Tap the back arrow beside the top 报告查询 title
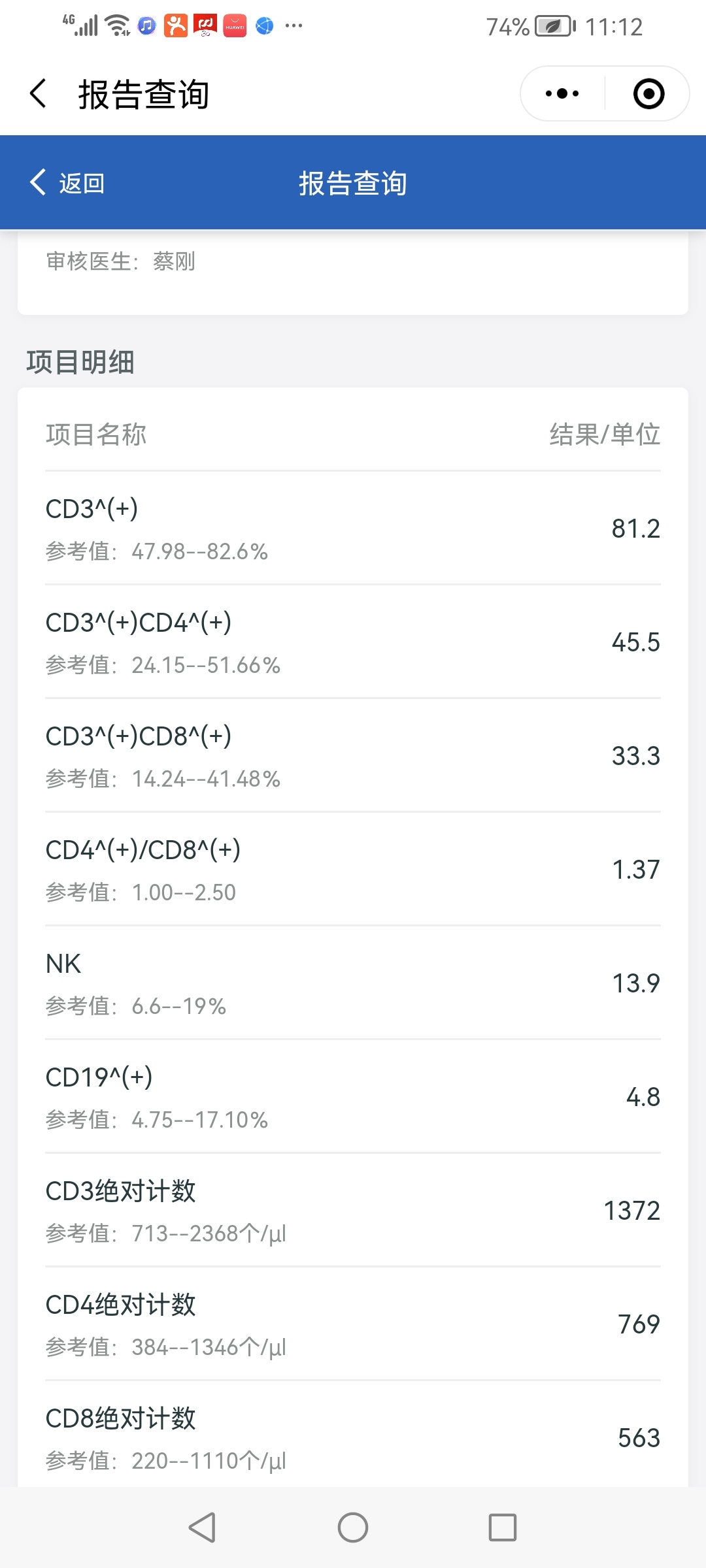The width and height of the screenshot is (706, 1568). tap(39, 93)
